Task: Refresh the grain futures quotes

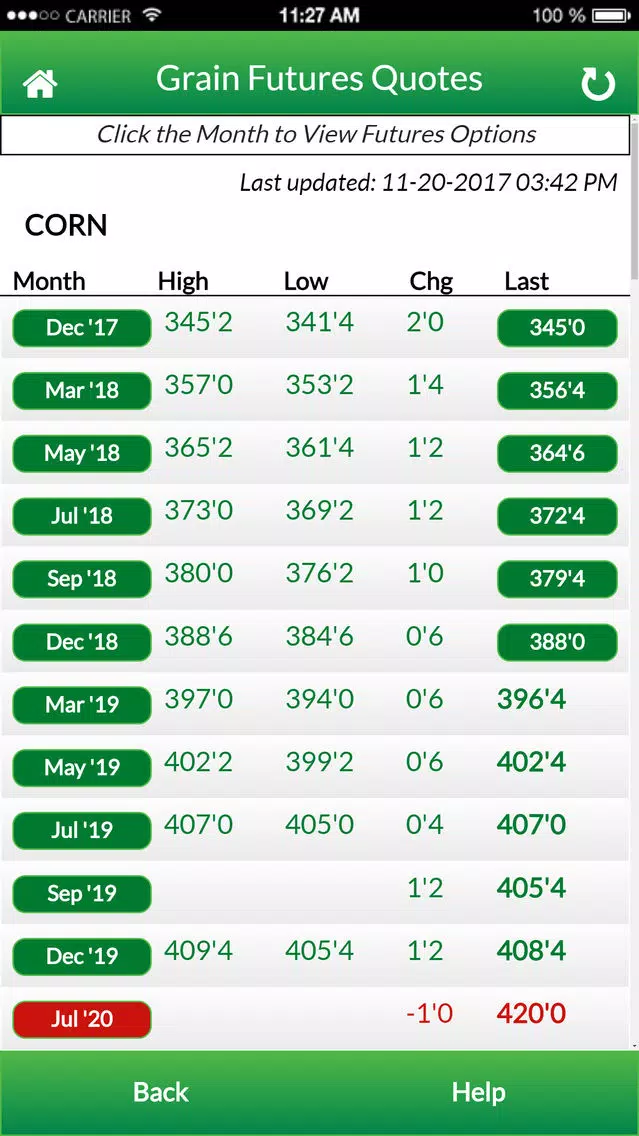Action: click(598, 84)
